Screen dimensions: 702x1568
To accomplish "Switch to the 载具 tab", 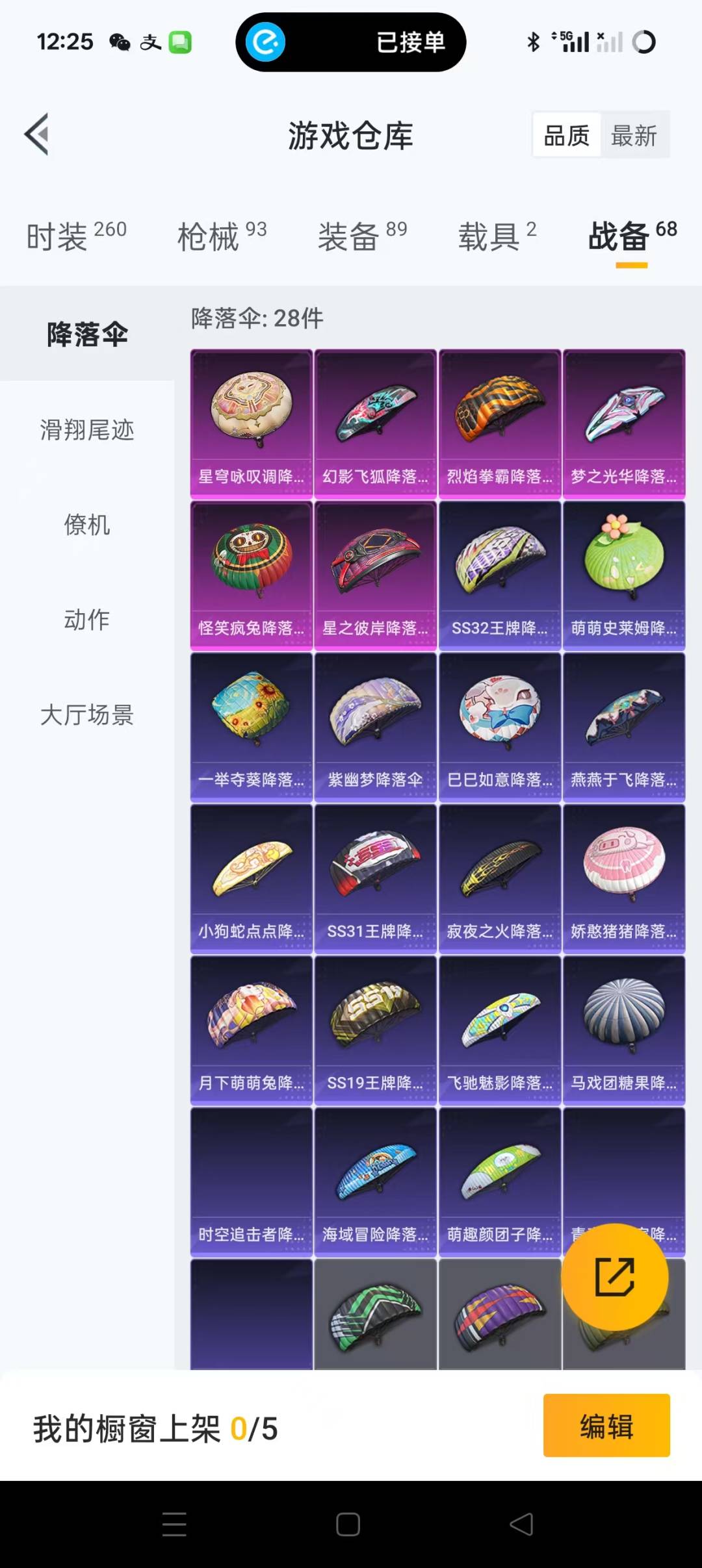I will [497, 235].
